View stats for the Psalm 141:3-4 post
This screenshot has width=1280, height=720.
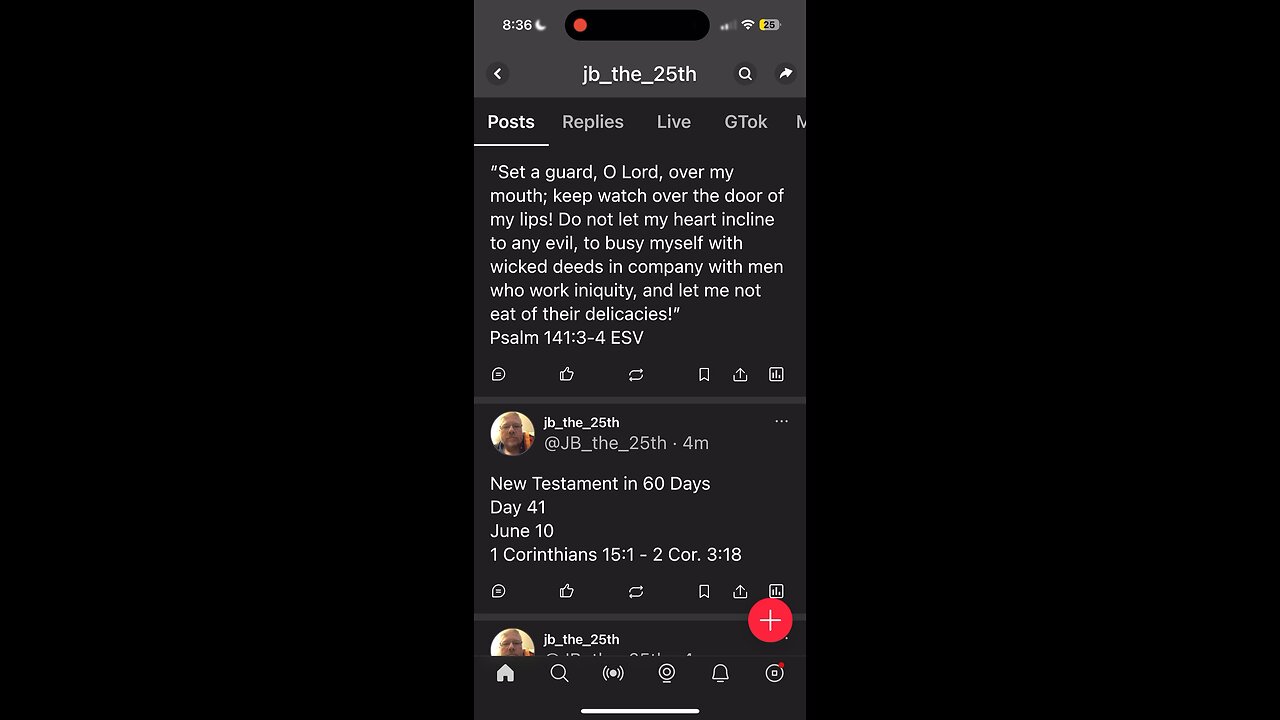(776, 375)
